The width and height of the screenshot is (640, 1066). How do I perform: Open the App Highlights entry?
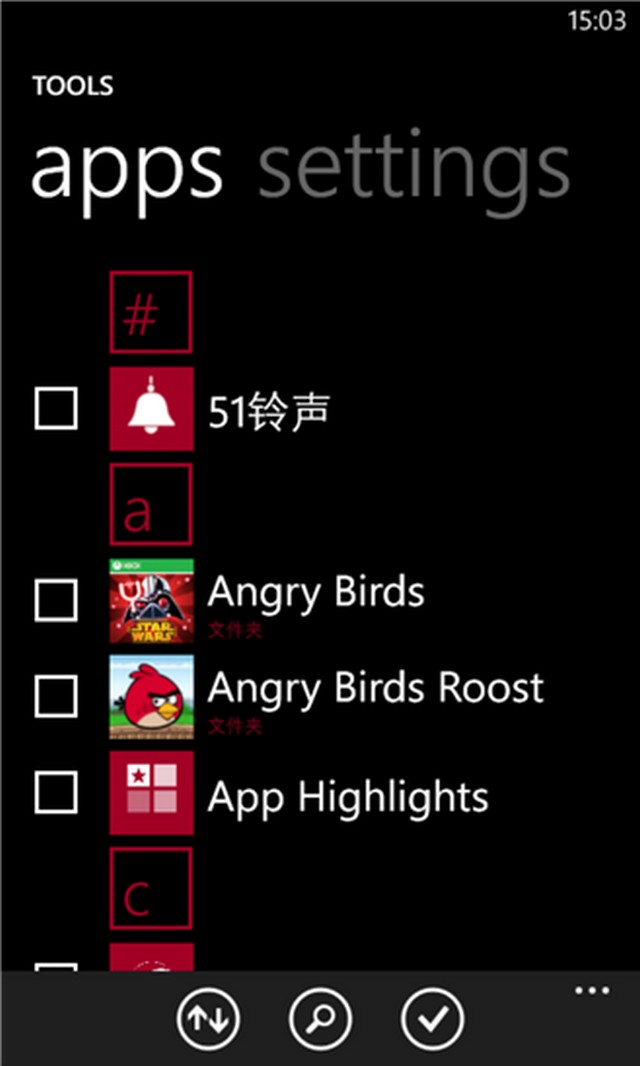347,797
